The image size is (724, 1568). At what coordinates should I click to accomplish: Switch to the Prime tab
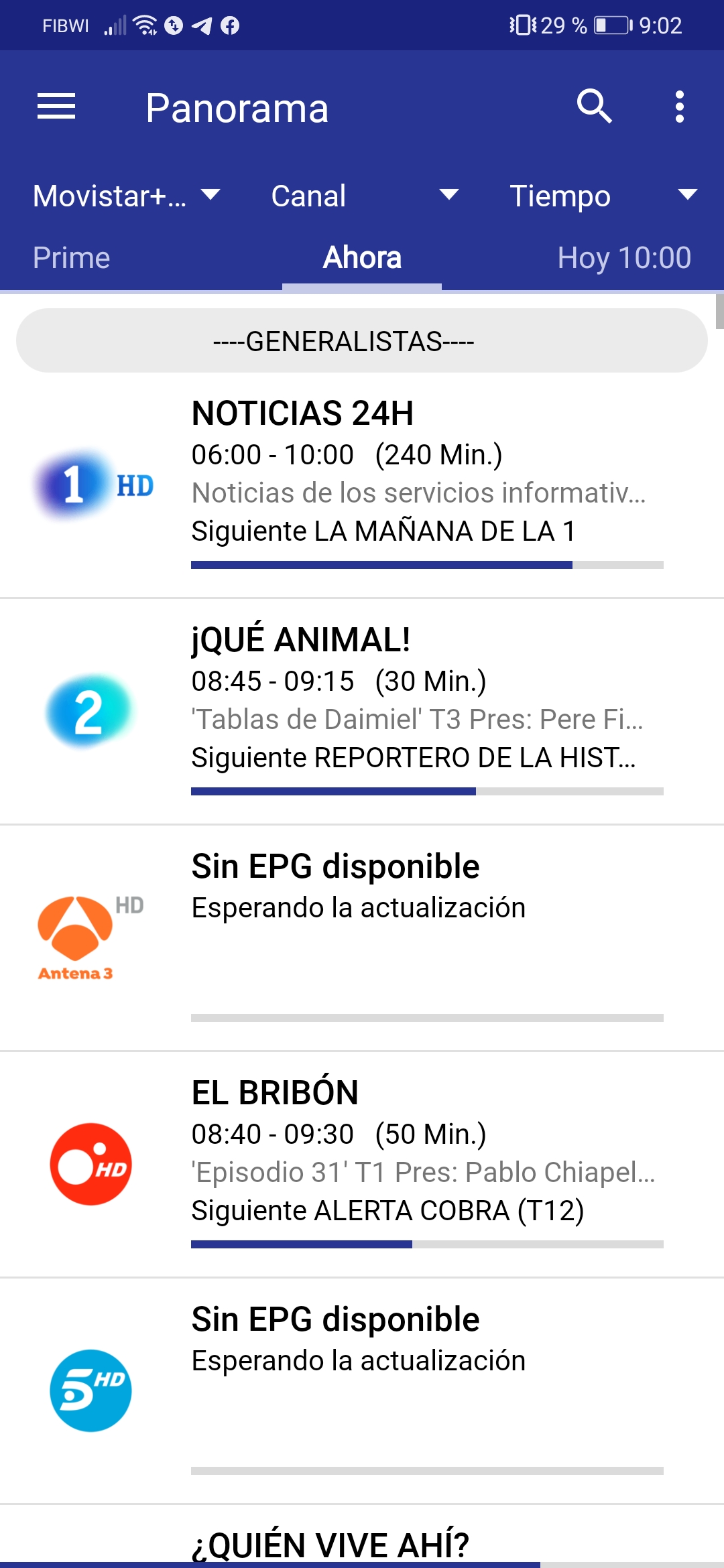click(72, 258)
